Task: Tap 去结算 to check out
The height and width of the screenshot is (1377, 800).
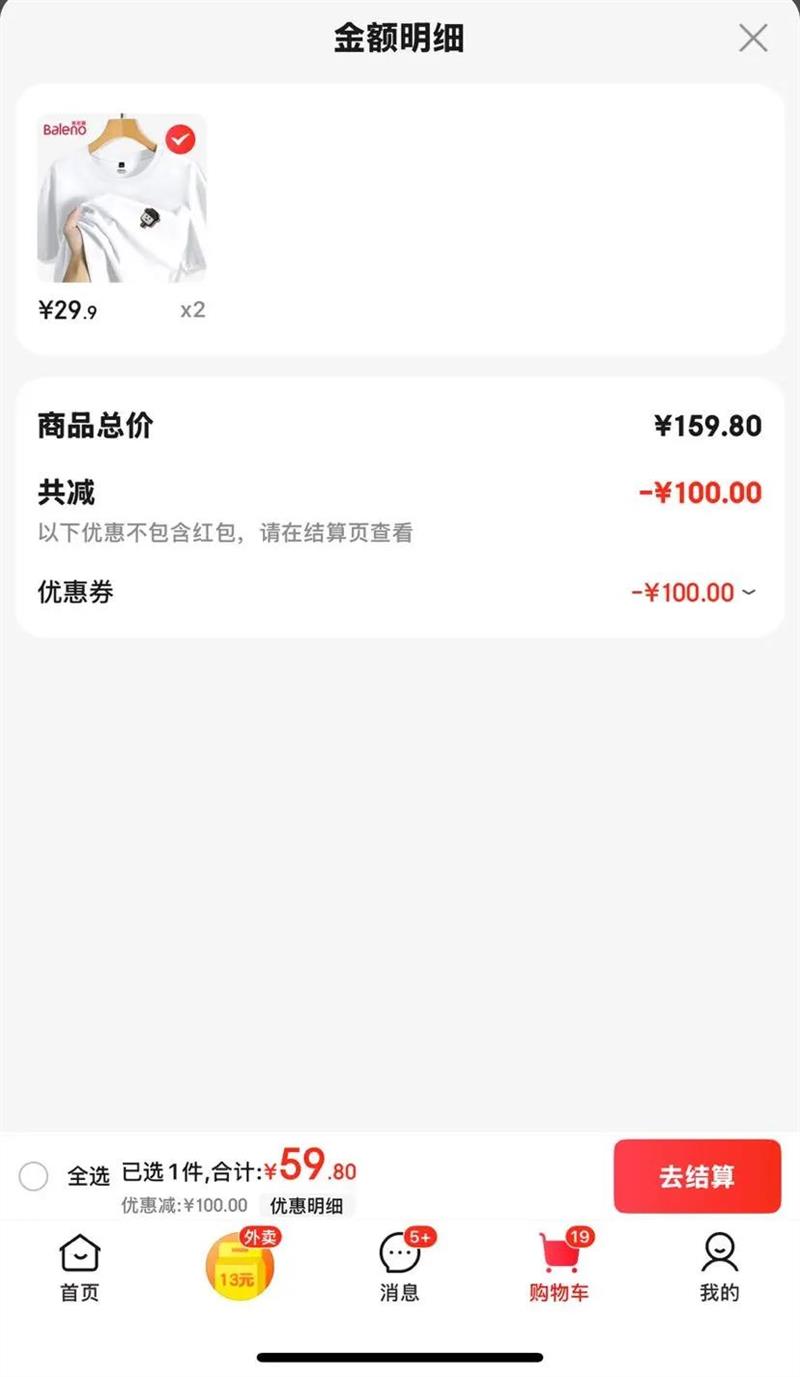Action: [x=697, y=1176]
